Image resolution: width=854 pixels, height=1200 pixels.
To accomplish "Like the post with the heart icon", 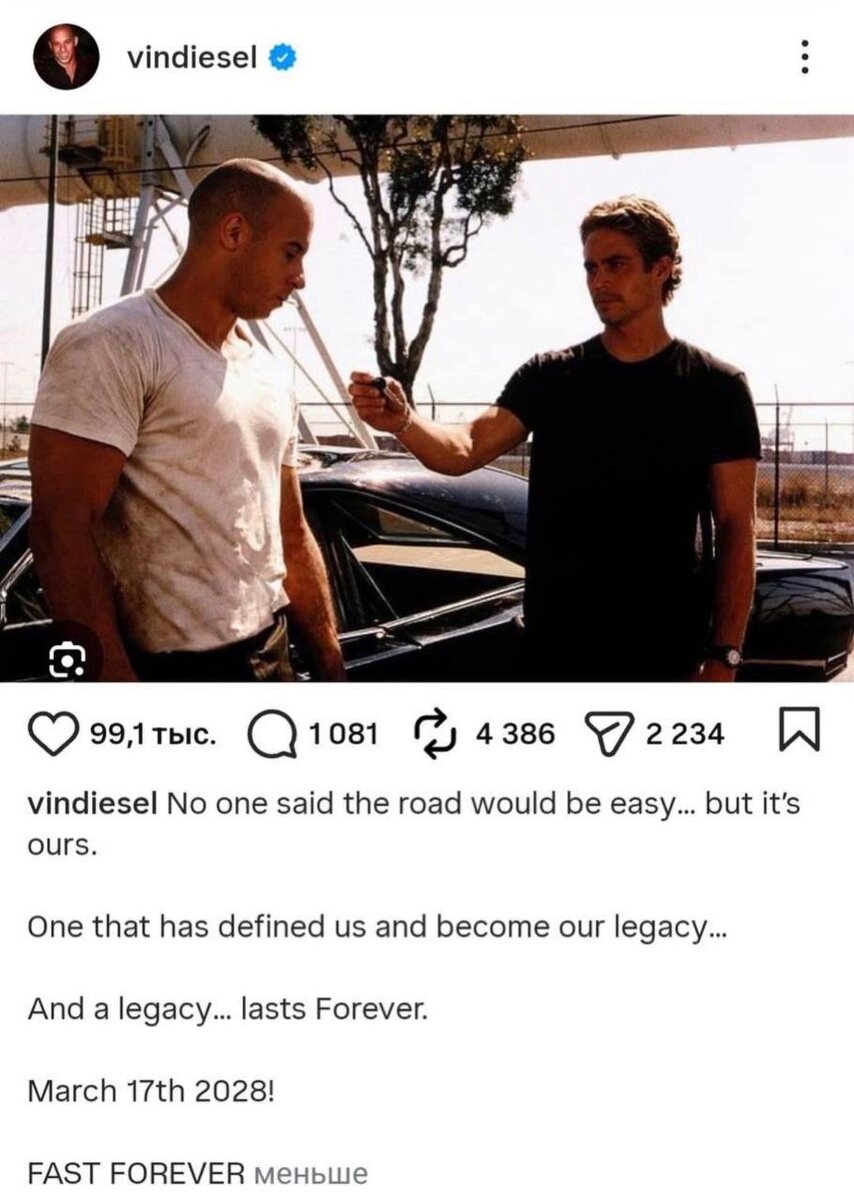I will pyautogui.click(x=57, y=735).
